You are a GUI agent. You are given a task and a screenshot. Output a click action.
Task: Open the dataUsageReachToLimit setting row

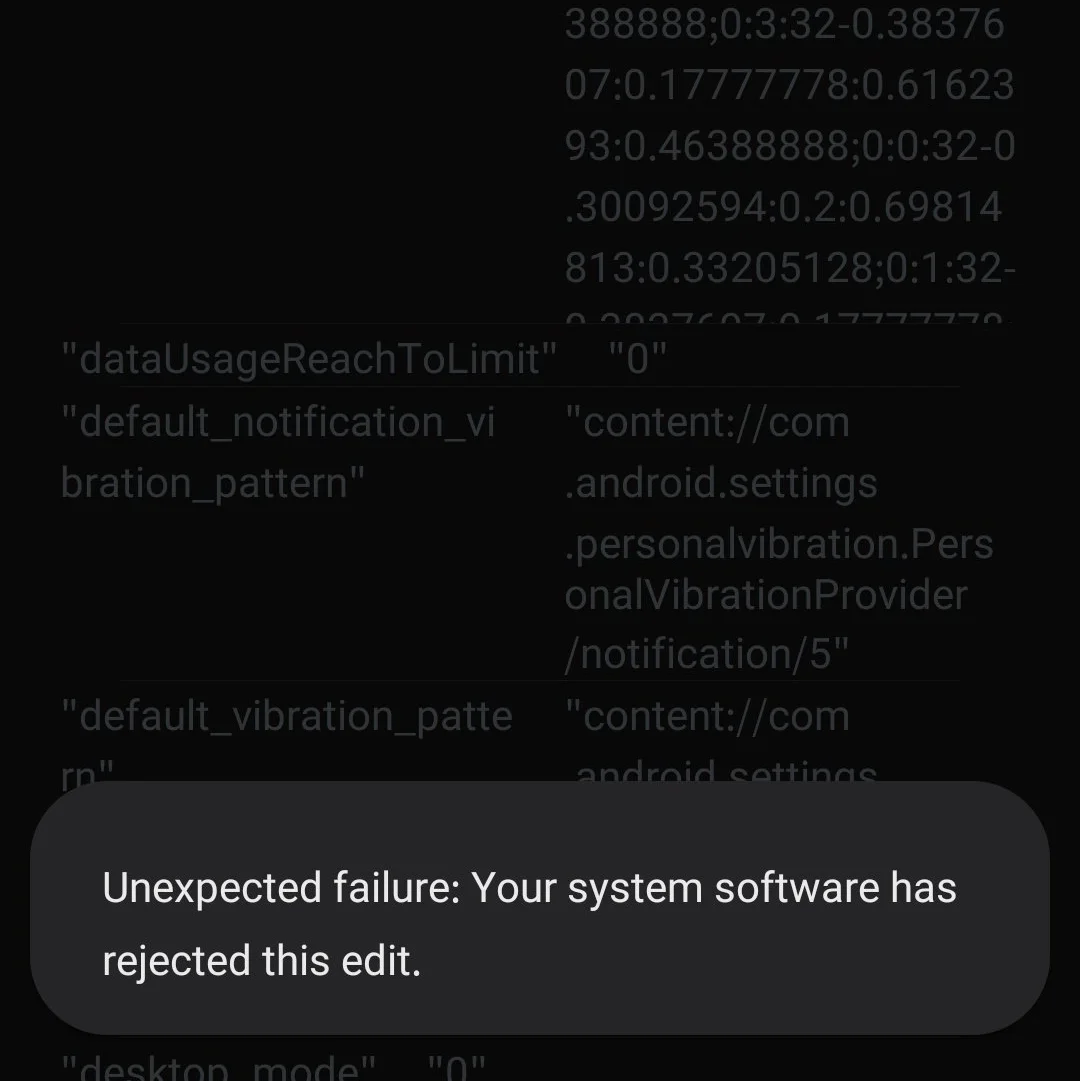[x=308, y=358]
